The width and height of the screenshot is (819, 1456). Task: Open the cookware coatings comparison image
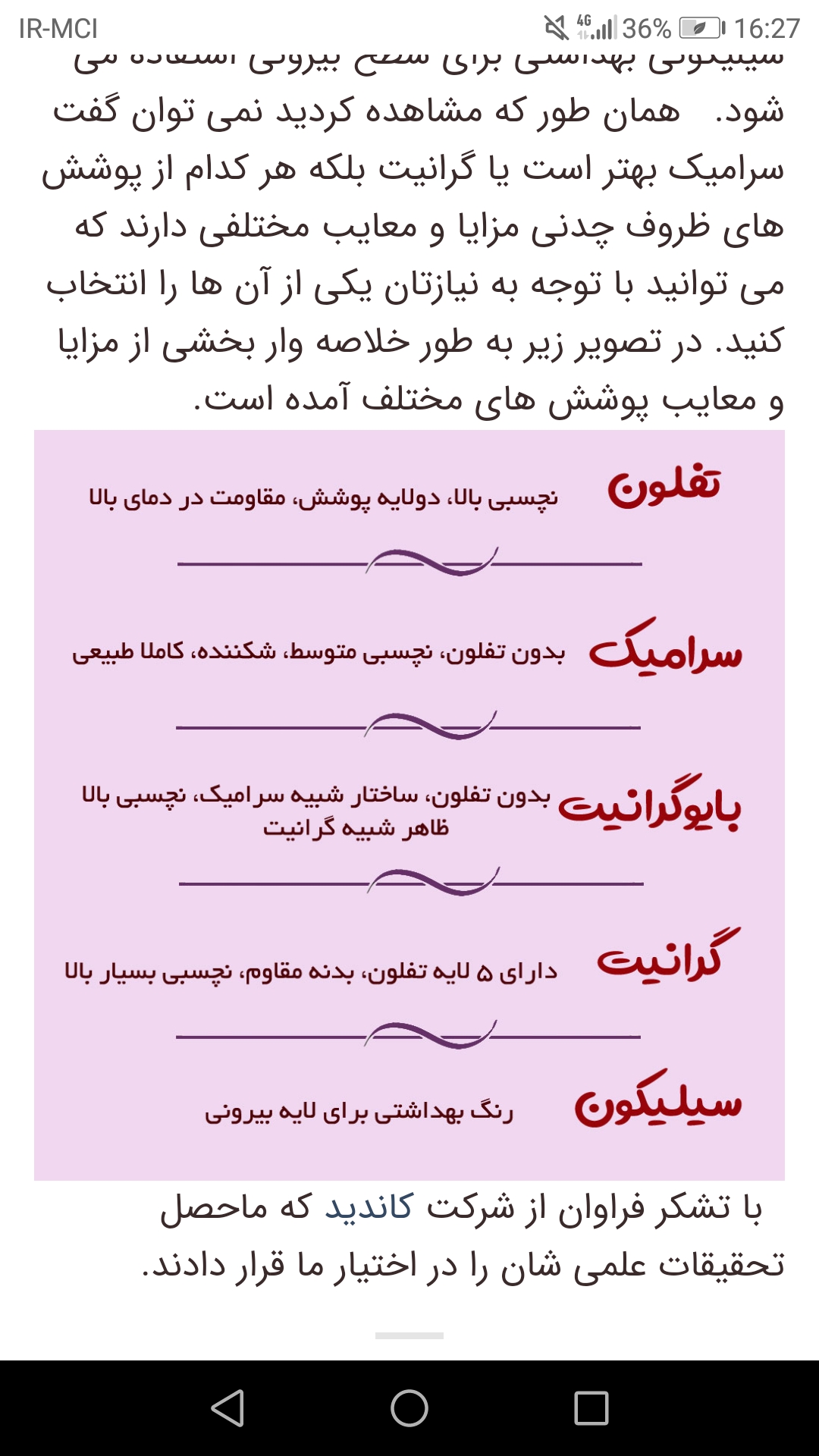[409, 804]
